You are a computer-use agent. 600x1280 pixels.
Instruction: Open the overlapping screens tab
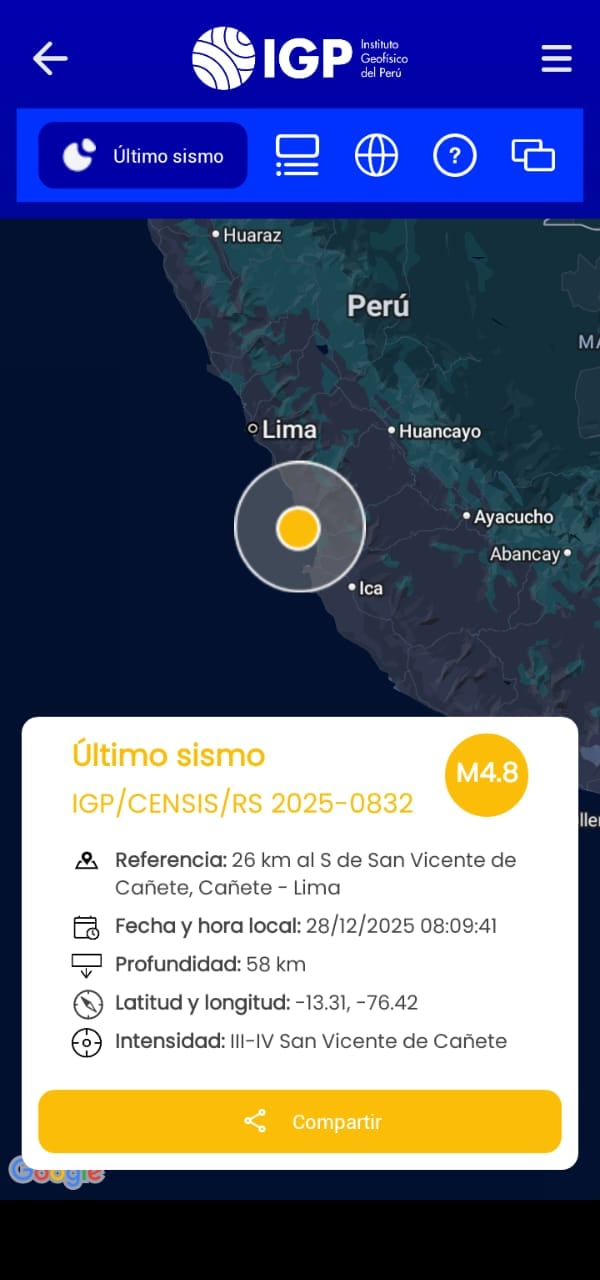[x=533, y=156]
